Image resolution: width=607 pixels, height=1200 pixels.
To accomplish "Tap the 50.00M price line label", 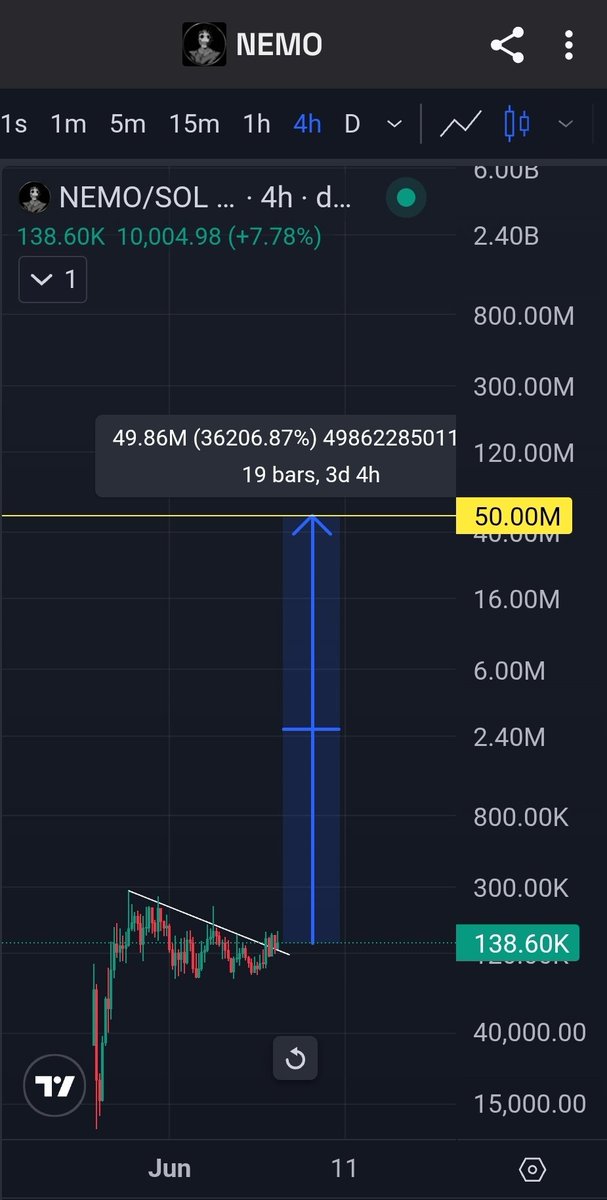I will click(x=514, y=517).
